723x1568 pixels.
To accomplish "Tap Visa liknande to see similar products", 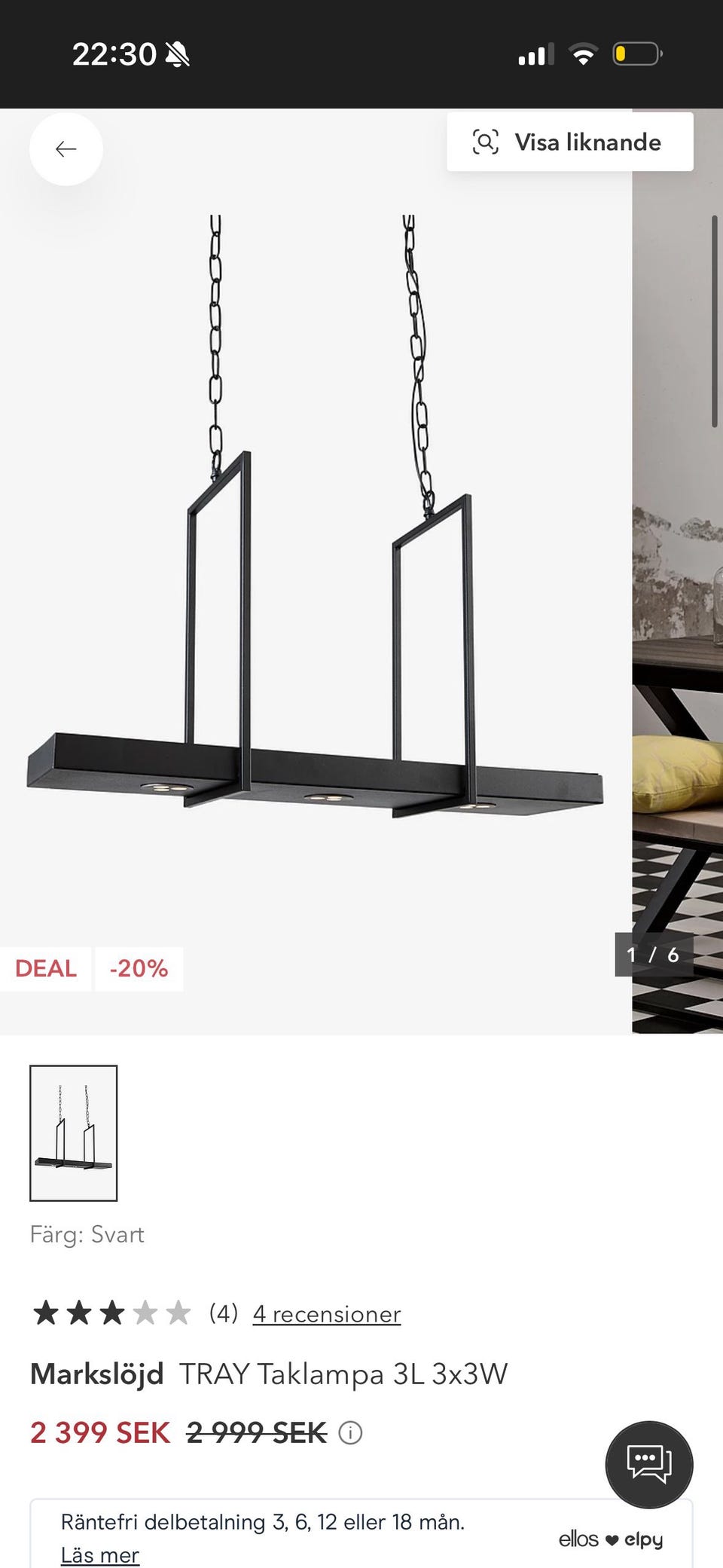I will click(569, 142).
